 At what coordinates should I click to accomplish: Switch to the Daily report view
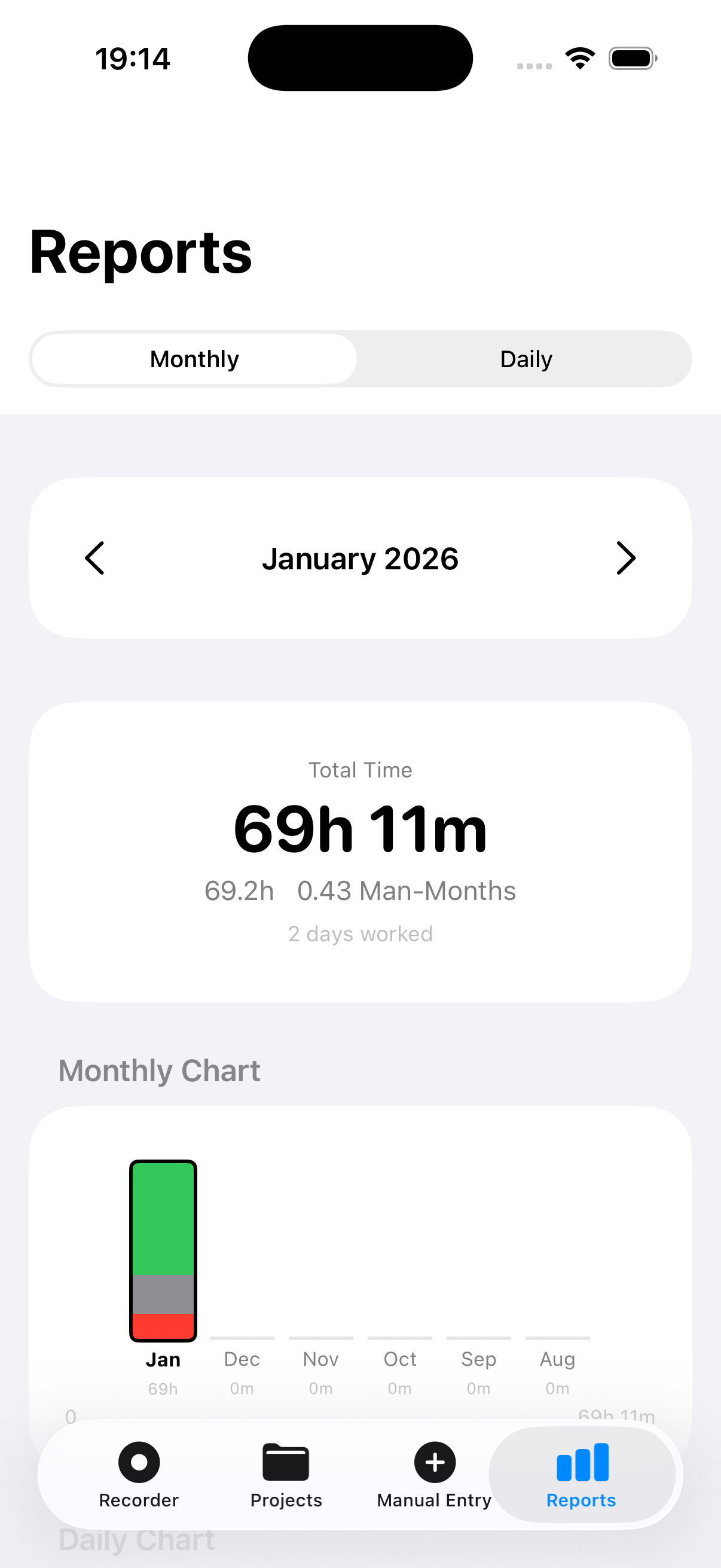(x=526, y=359)
